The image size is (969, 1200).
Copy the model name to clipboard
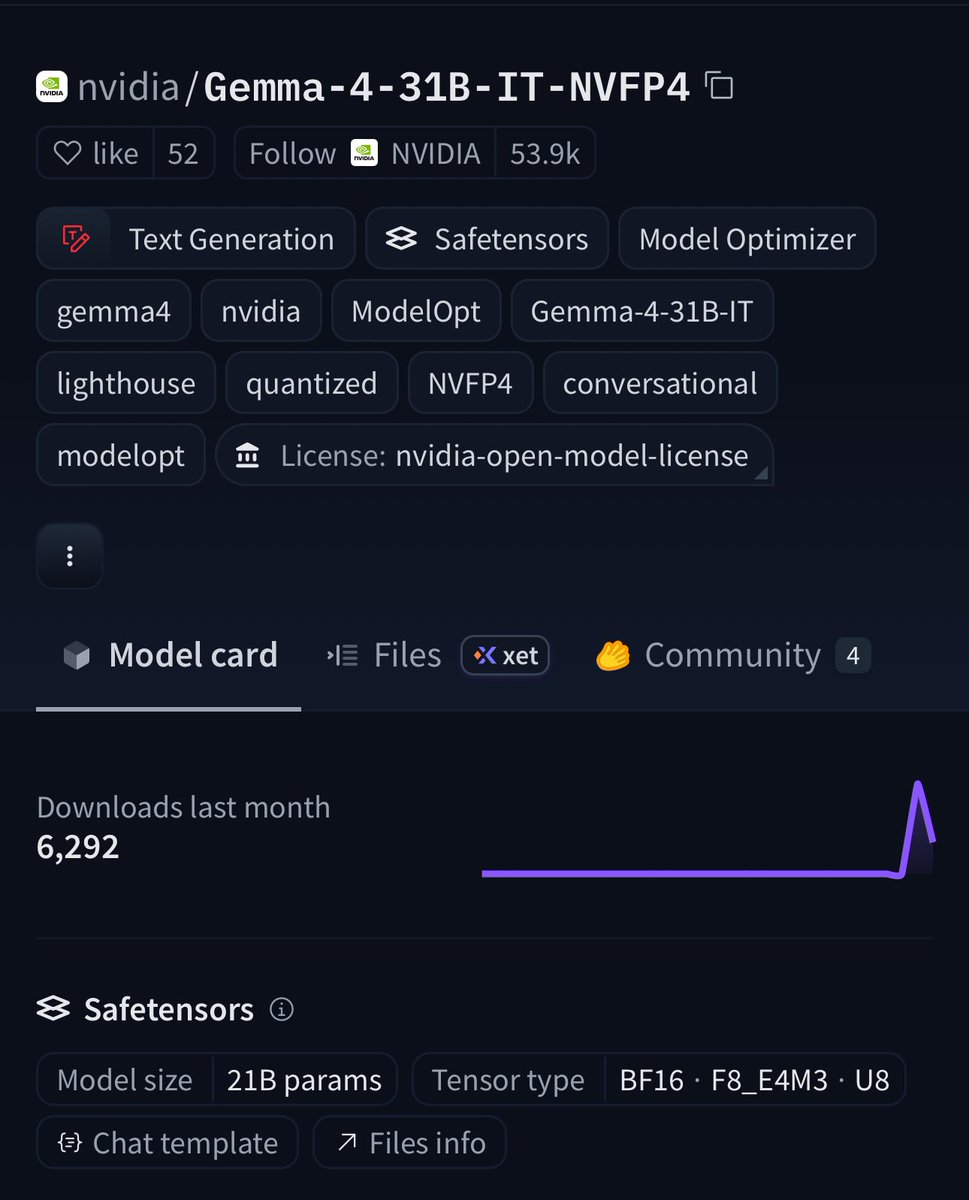click(719, 87)
